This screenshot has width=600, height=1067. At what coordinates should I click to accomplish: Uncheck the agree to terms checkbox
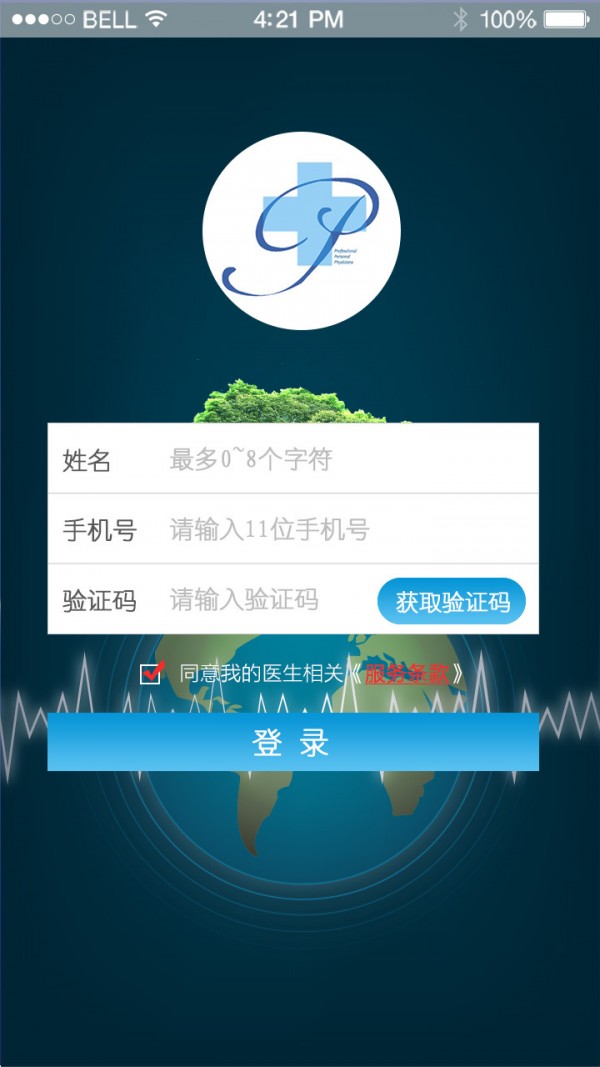[151, 673]
